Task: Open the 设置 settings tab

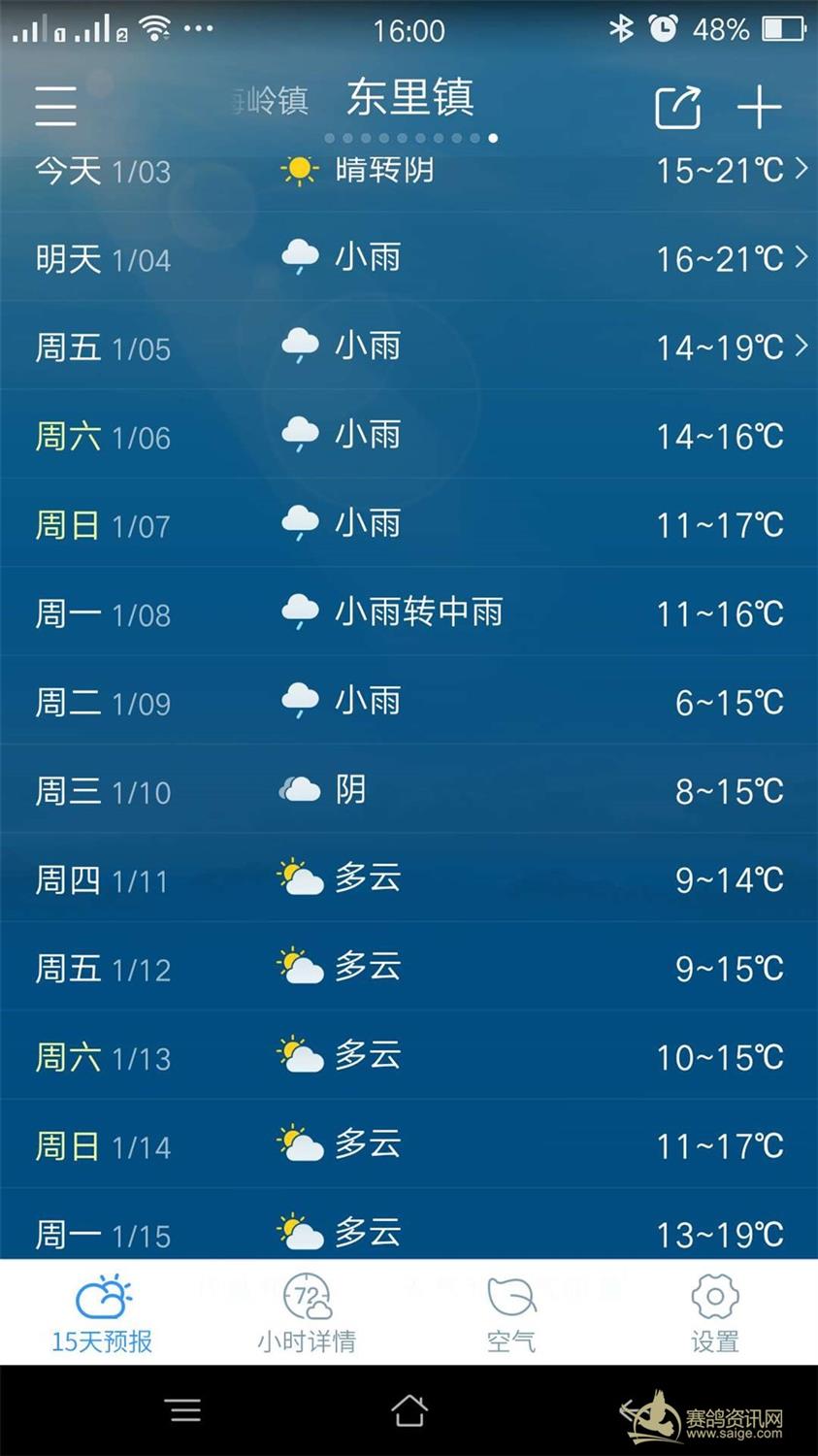Action: [715, 1314]
